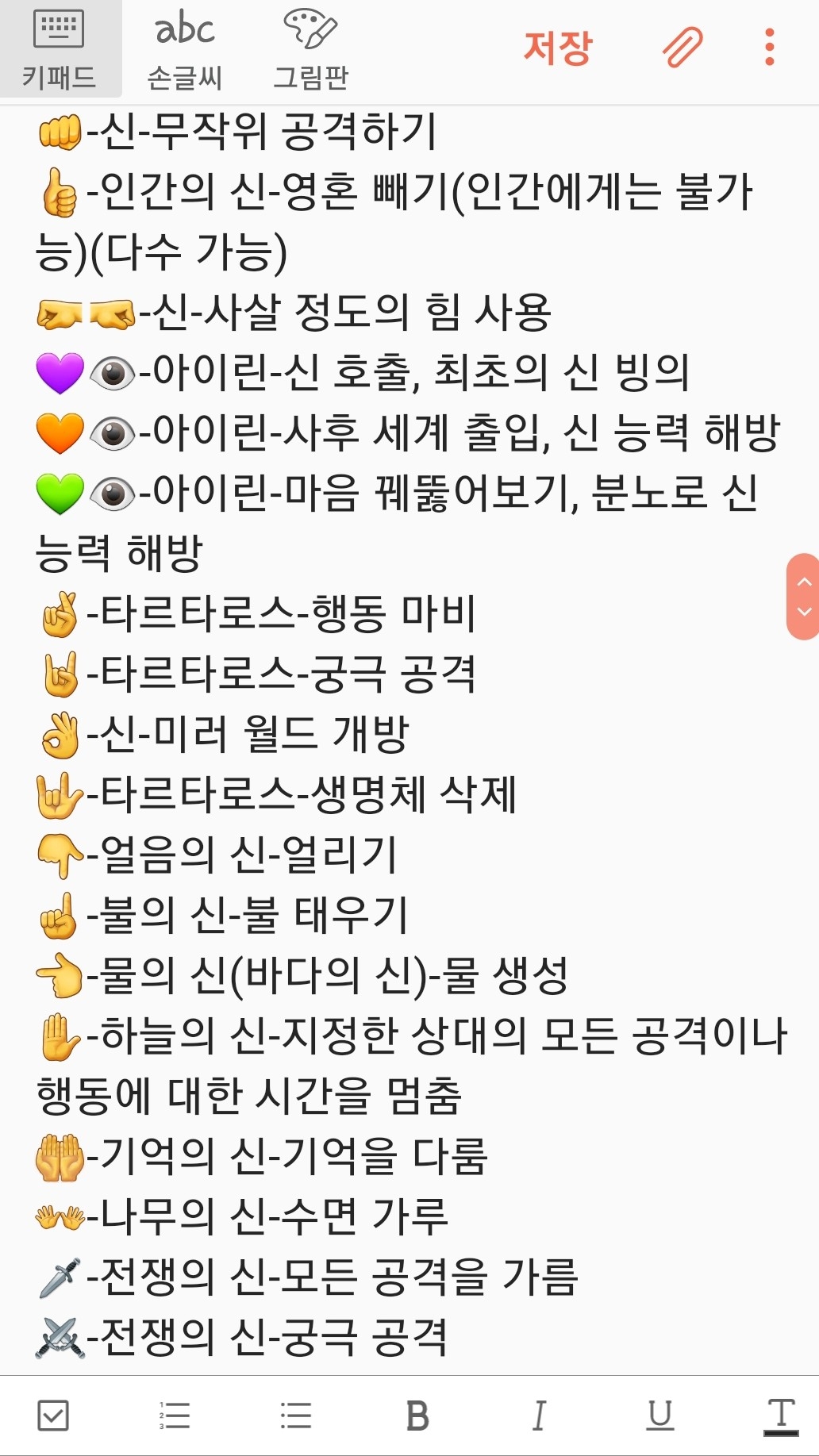Attach a file with the paperclip icon

[x=682, y=48]
